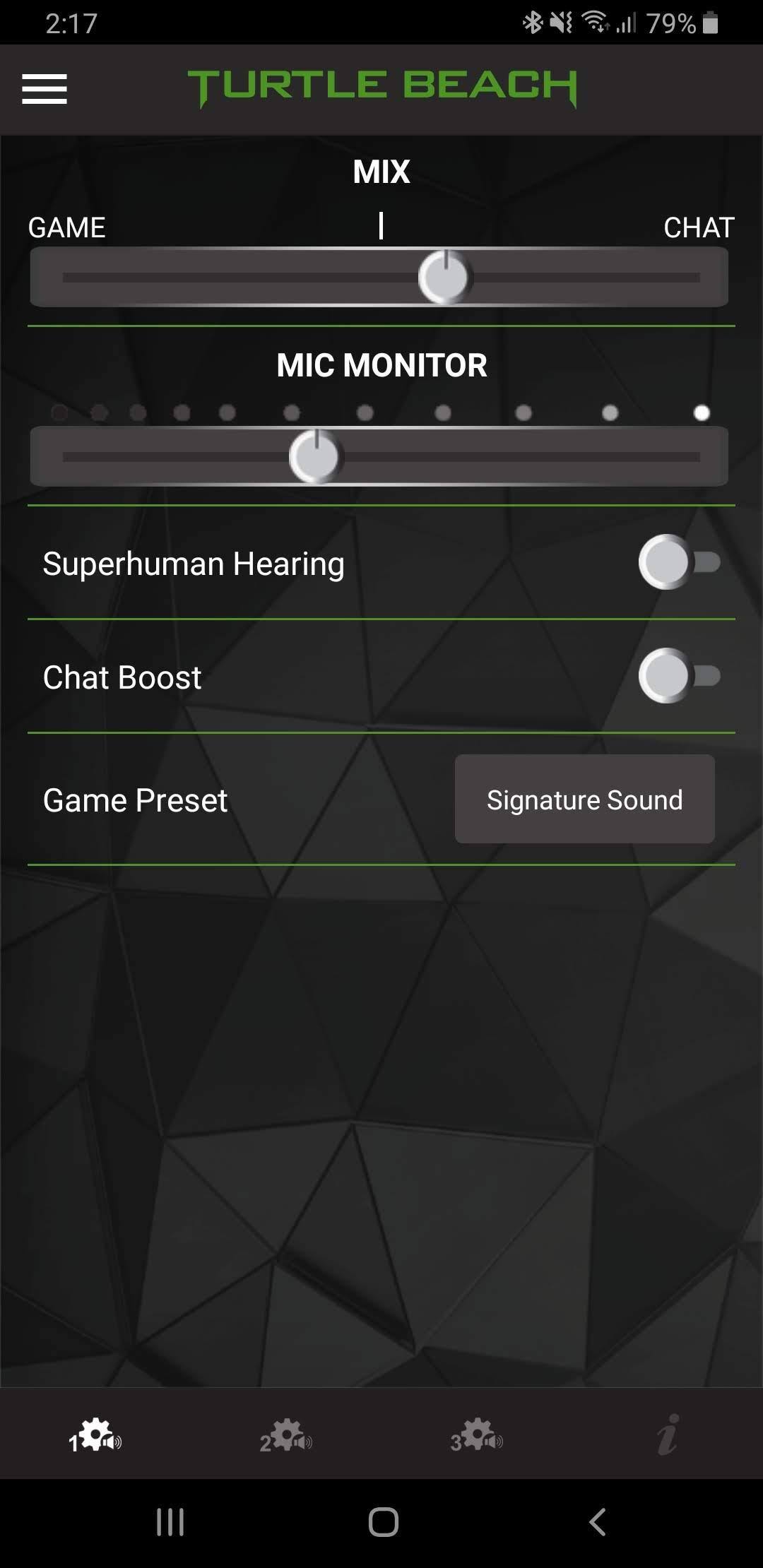Image resolution: width=763 pixels, height=1568 pixels.
Task: Switch to settings tab 3
Action: pos(477,1435)
